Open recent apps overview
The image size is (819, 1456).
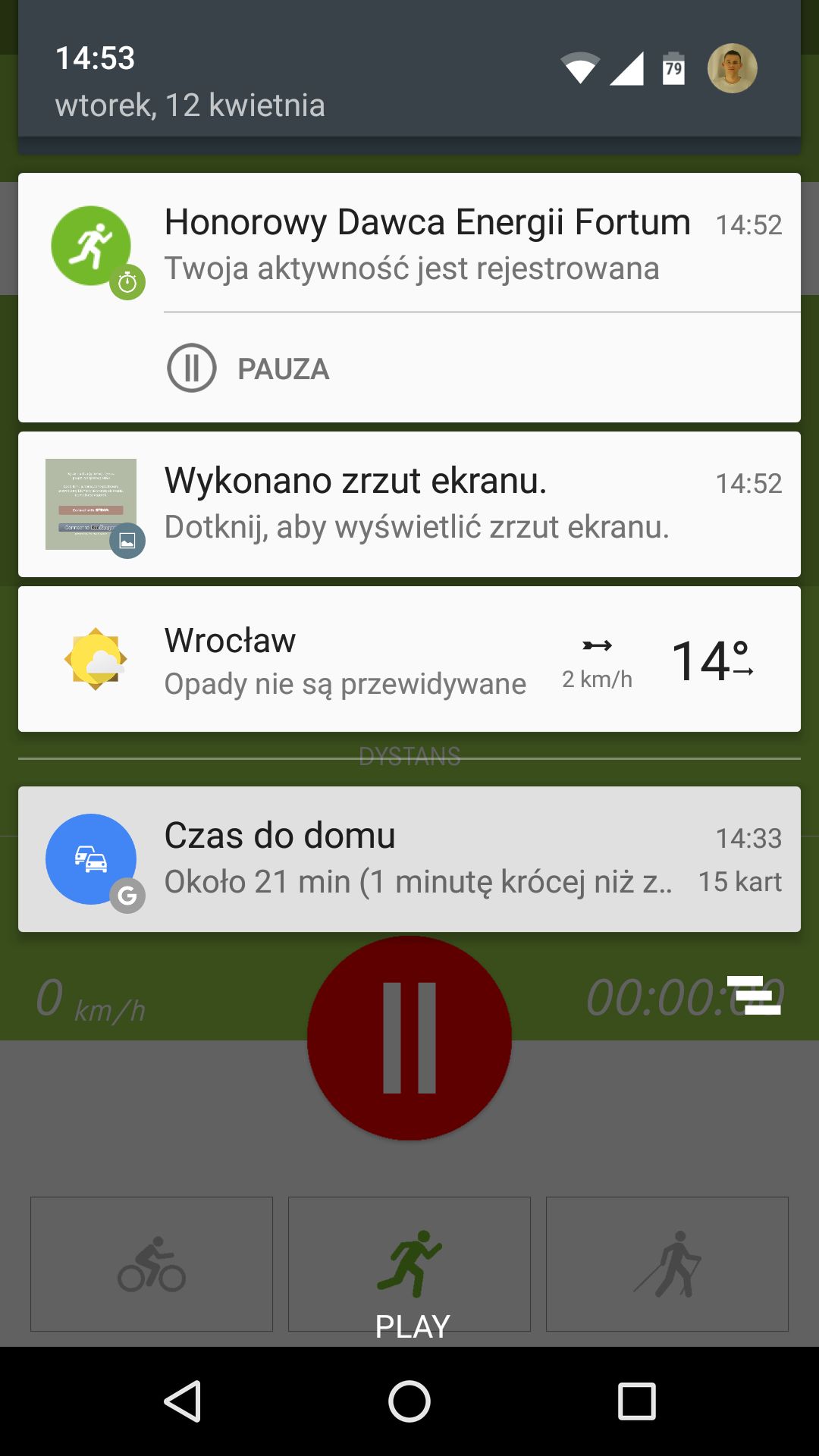click(637, 1401)
